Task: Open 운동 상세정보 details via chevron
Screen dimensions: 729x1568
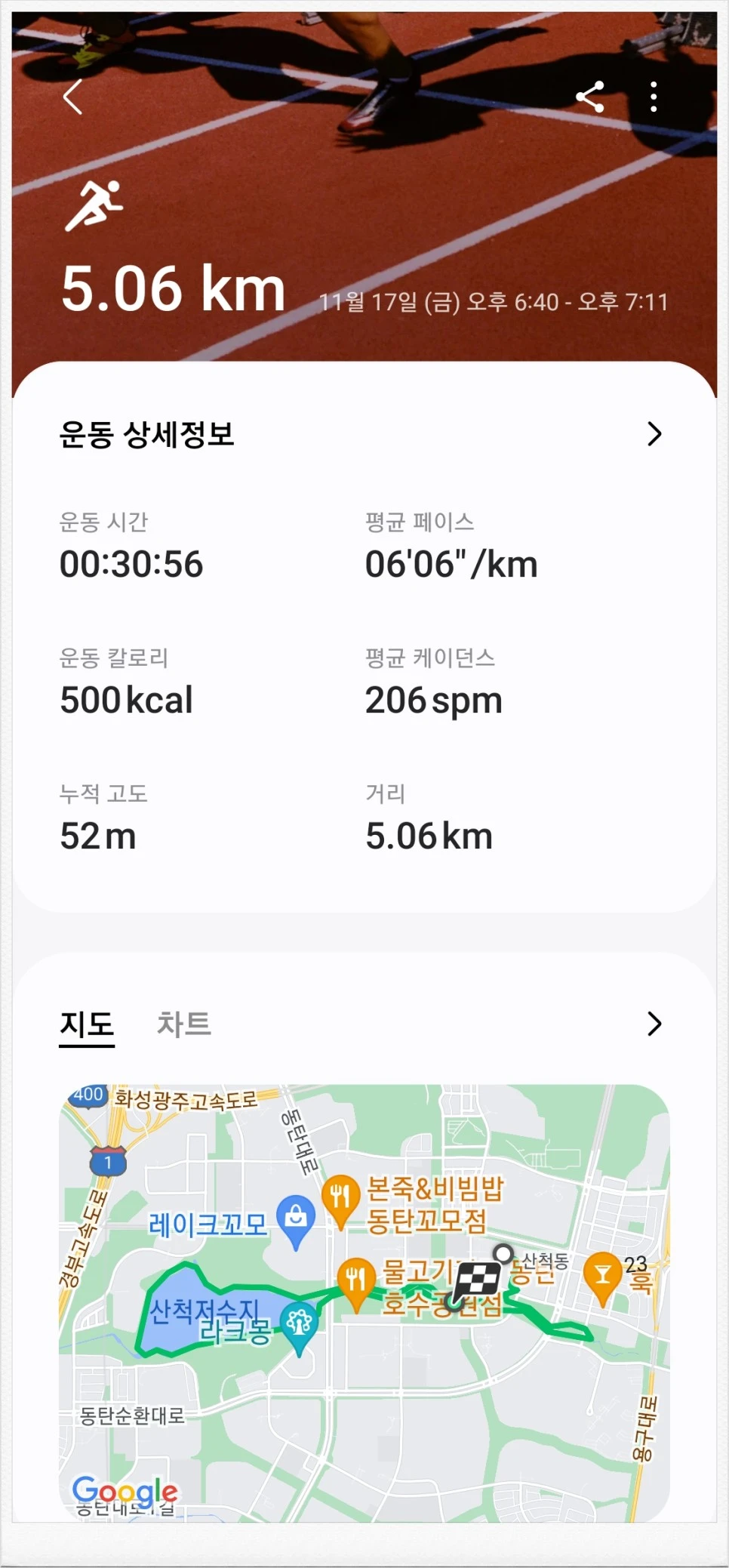Action: (x=654, y=434)
